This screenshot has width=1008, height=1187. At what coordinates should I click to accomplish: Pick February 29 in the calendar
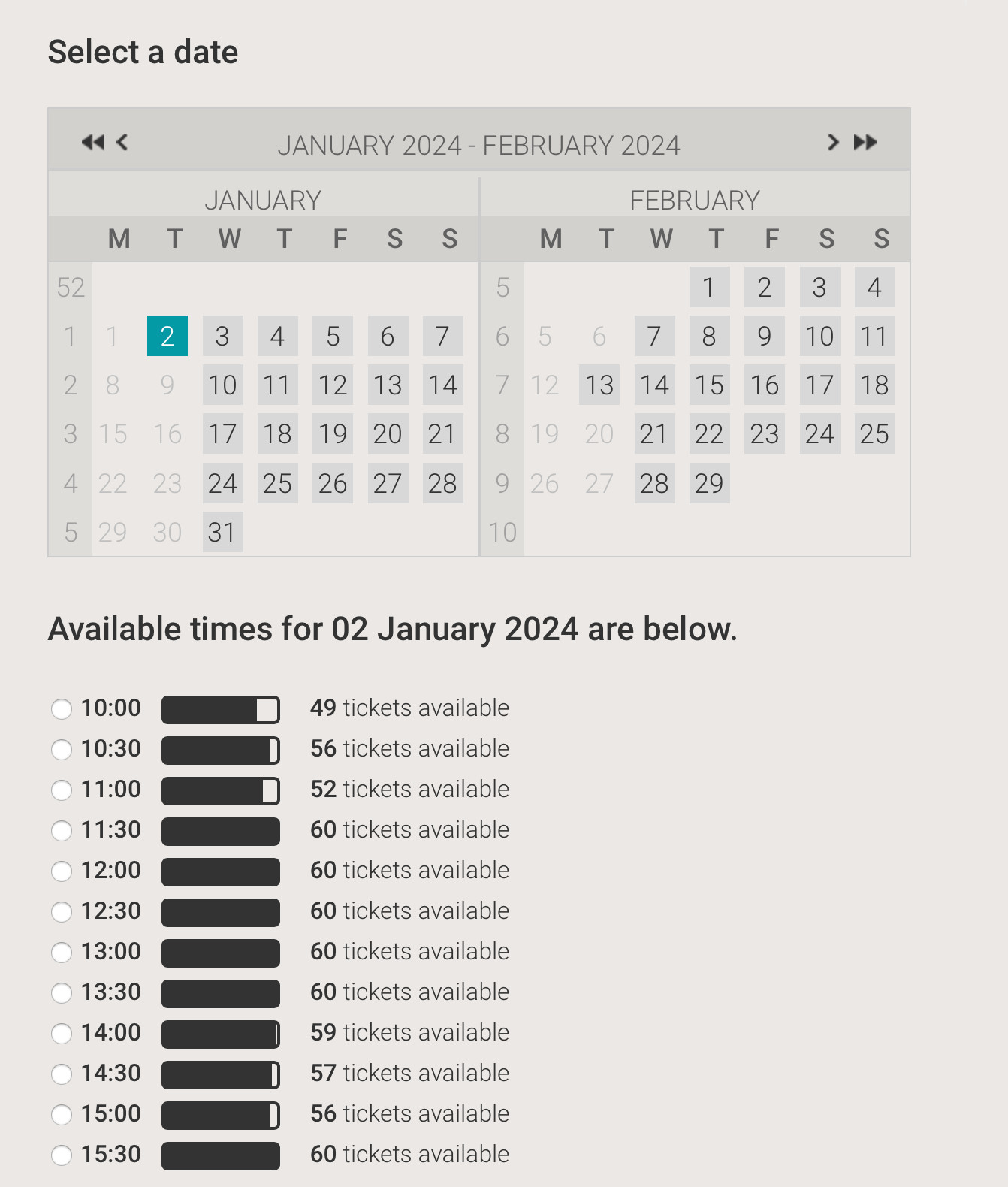(709, 483)
